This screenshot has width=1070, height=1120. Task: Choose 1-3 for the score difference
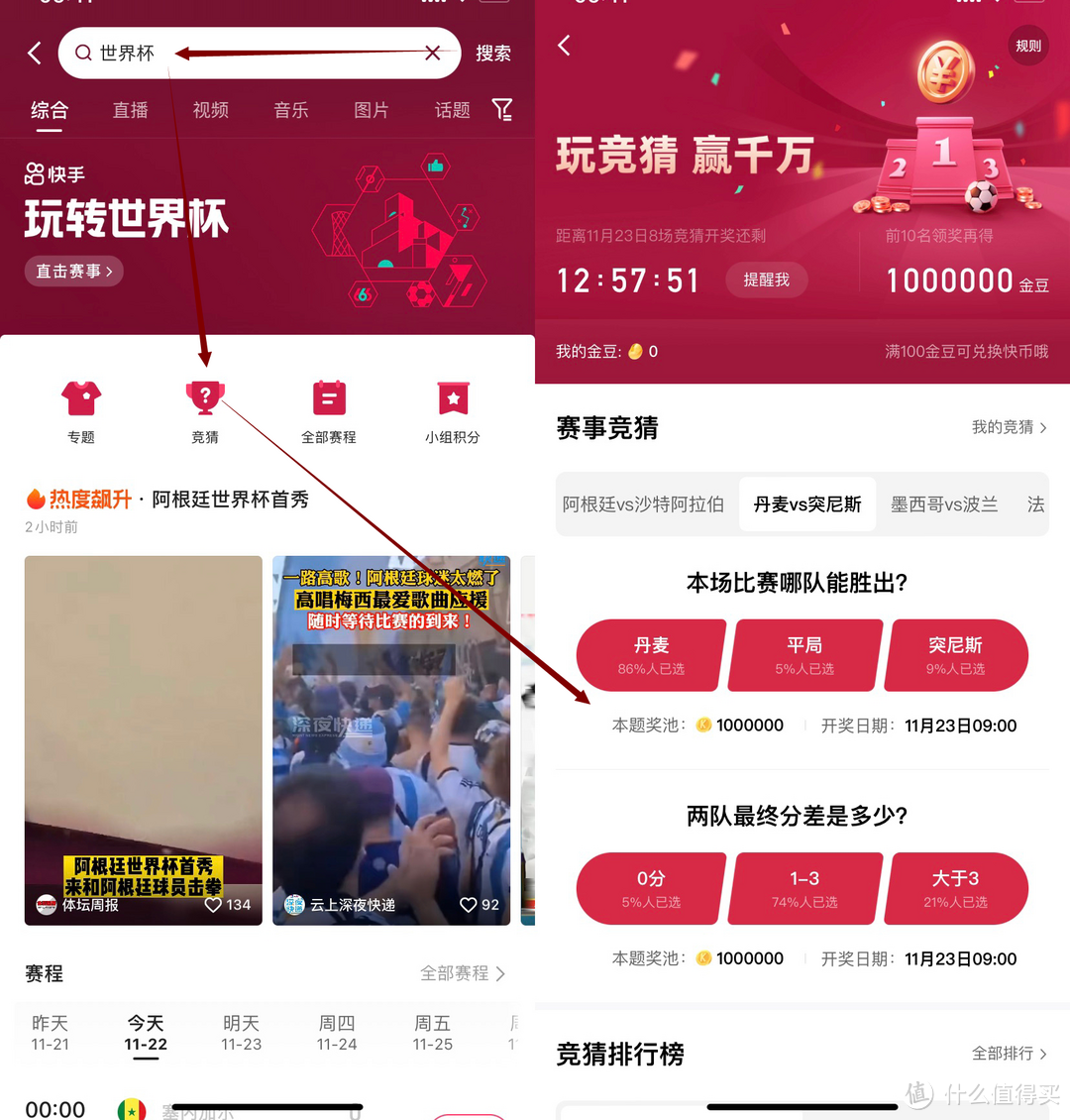[x=804, y=888]
